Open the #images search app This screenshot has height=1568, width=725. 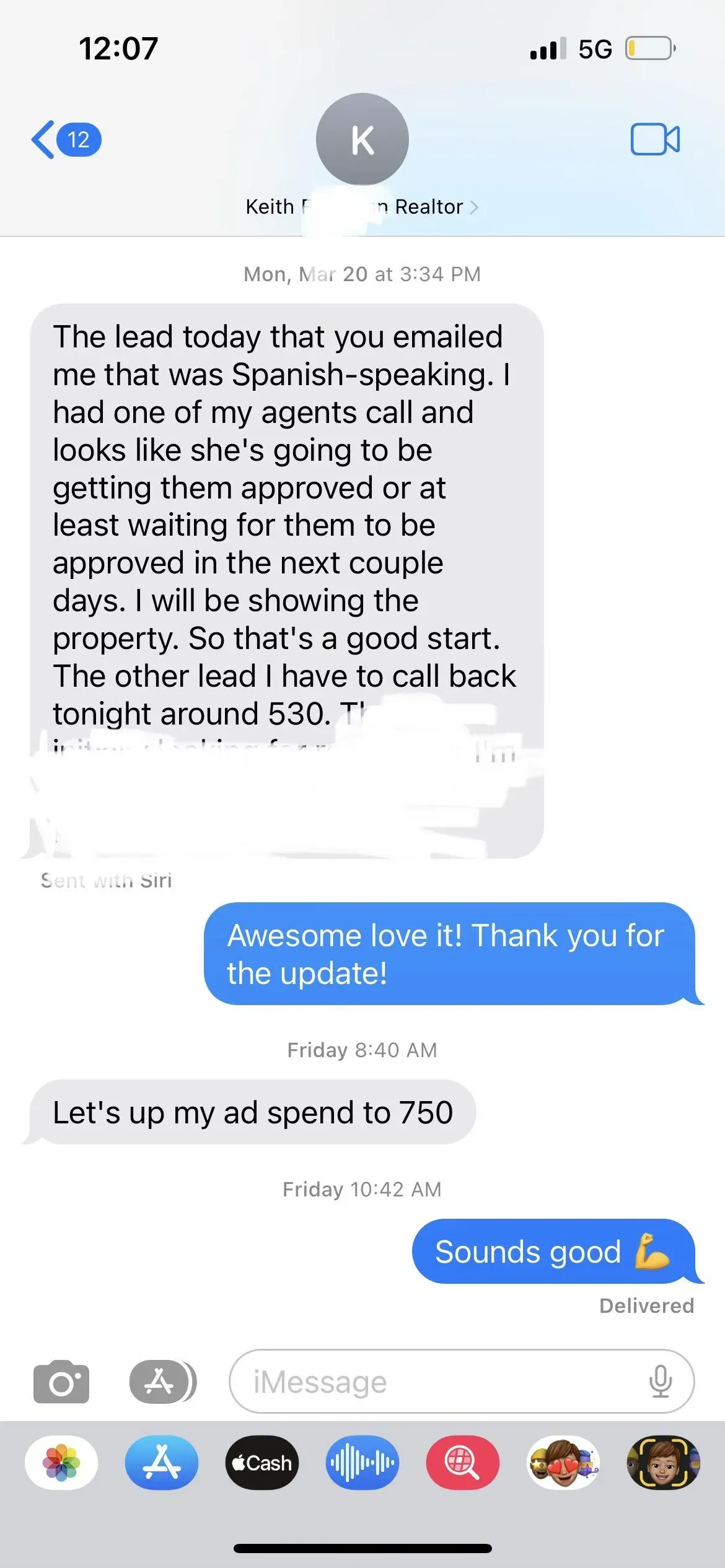pyautogui.click(x=463, y=1462)
